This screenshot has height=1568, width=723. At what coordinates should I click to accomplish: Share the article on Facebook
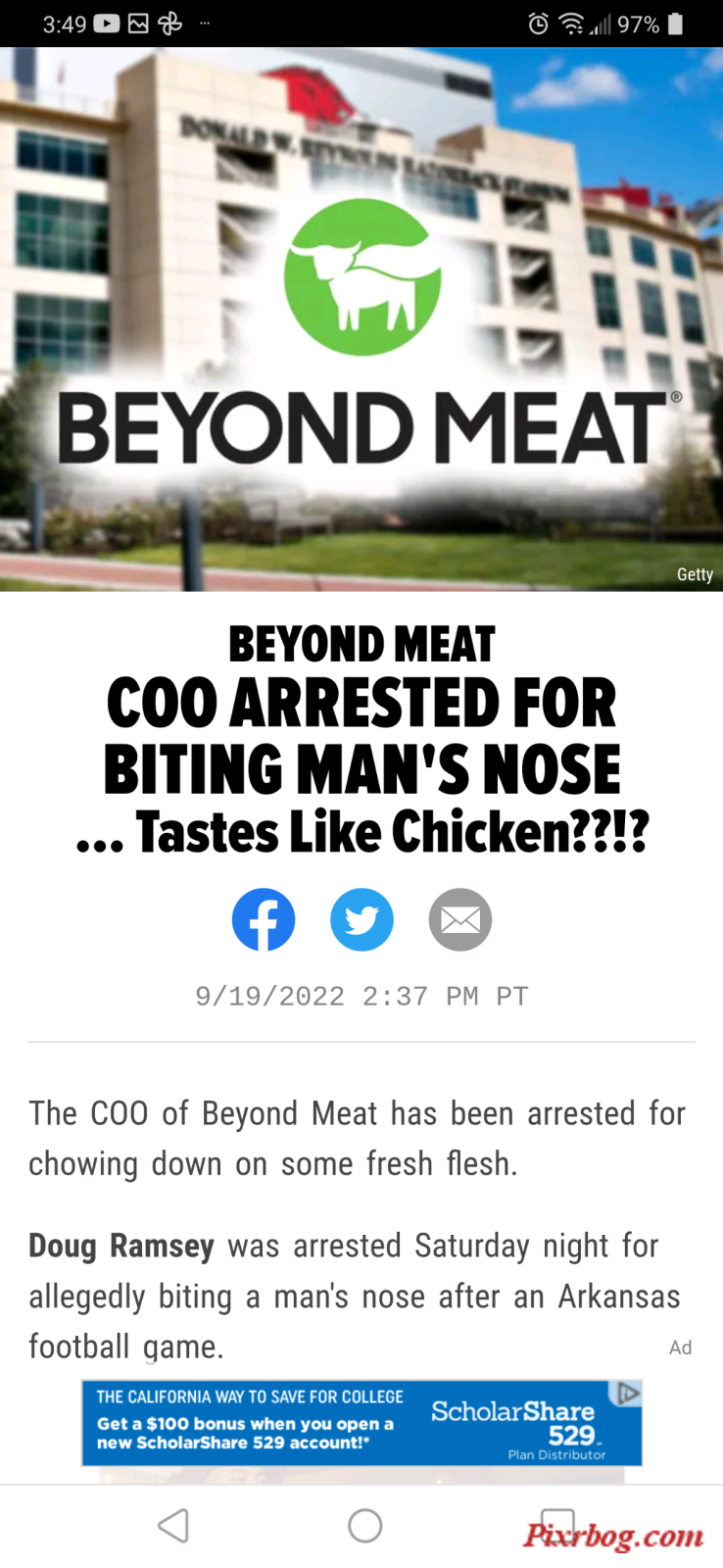(x=264, y=919)
